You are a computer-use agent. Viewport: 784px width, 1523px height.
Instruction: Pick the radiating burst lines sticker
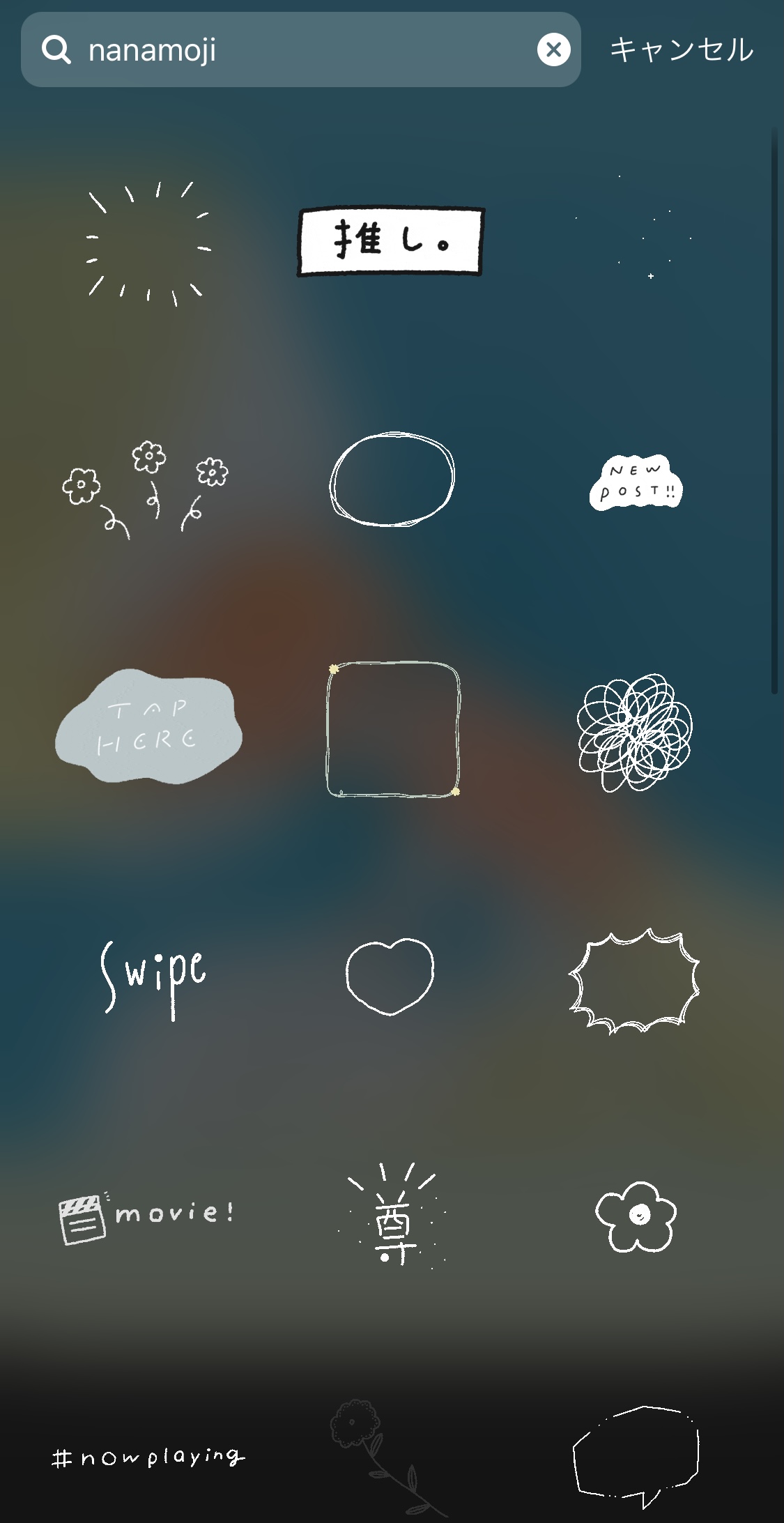(148, 243)
